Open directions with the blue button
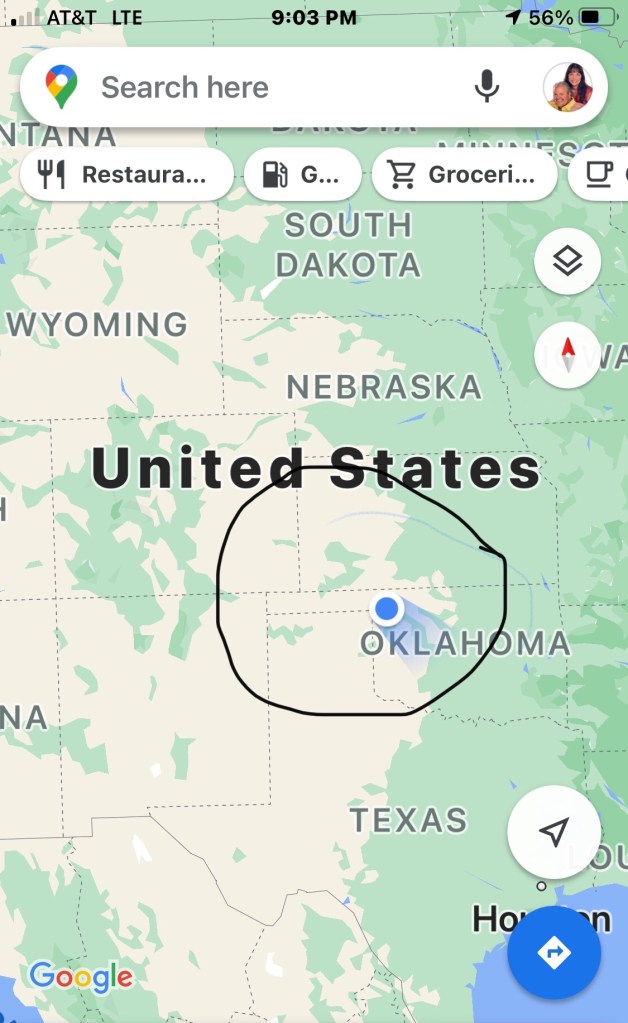The image size is (628, 1023). (554, 953)
